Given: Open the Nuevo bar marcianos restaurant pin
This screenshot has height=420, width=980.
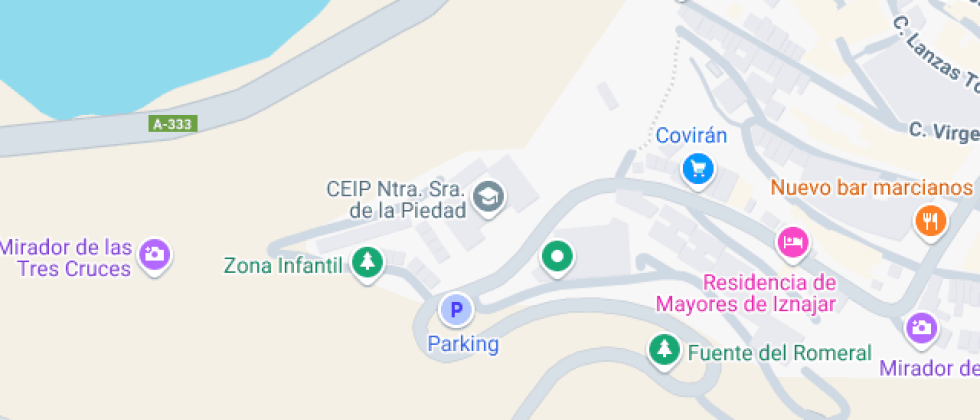Looking at the screenshot, I should [930, 220].
